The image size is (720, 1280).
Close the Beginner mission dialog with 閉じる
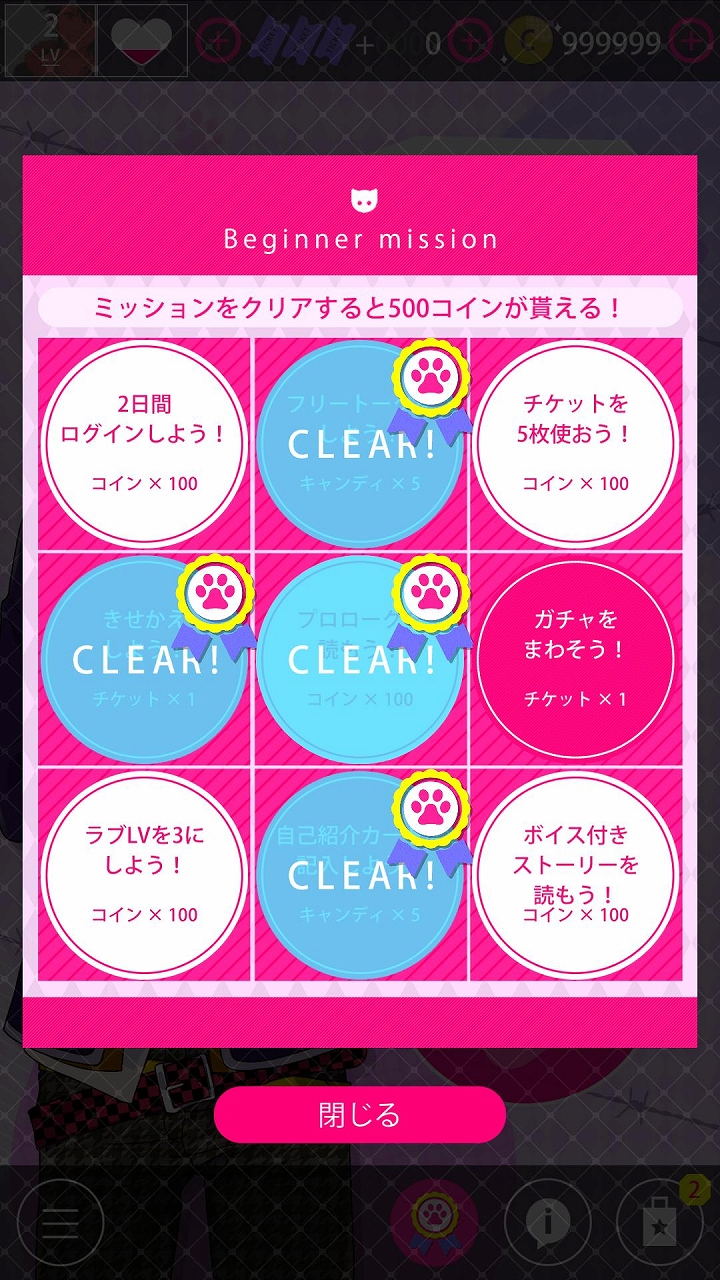click(x=360, y=1114)
